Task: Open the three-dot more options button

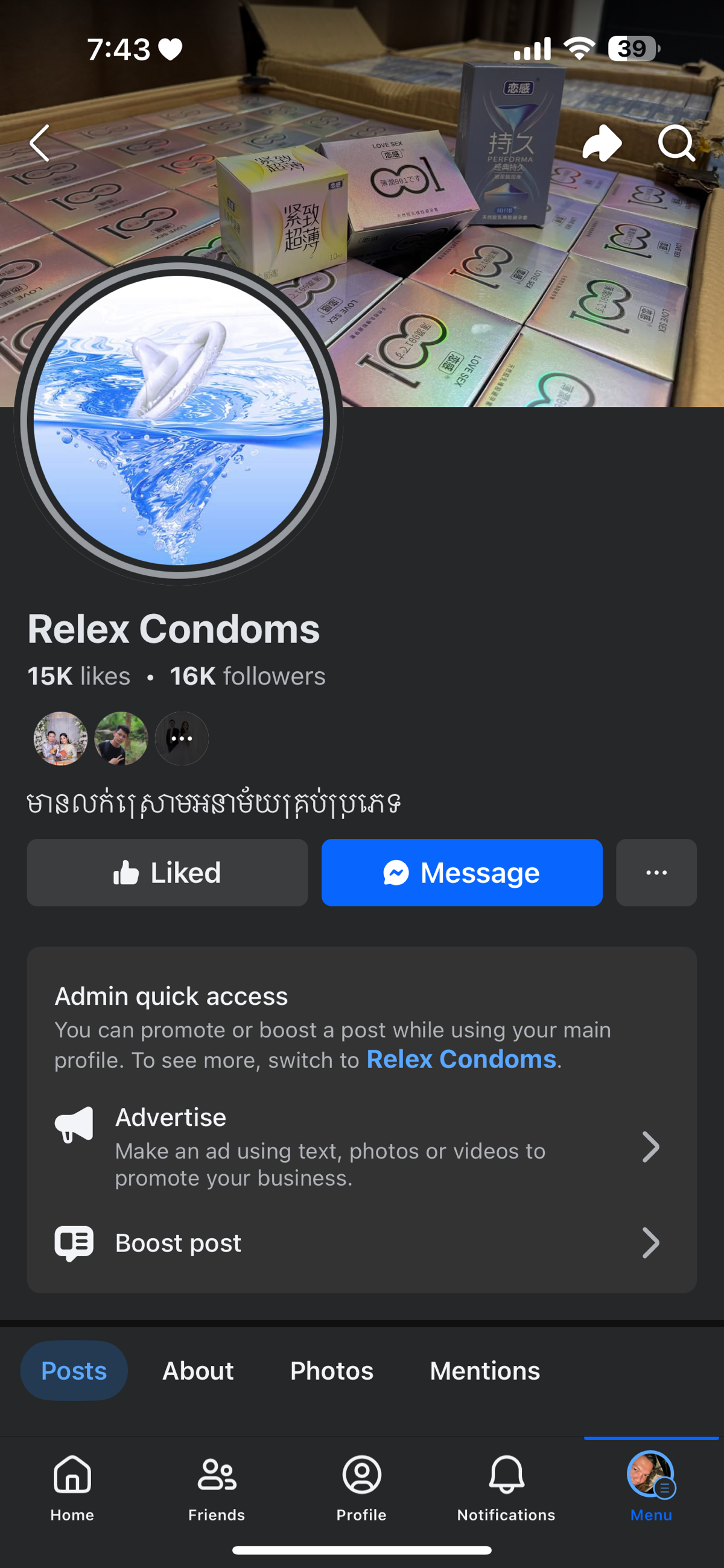Action: click(656, 872)
